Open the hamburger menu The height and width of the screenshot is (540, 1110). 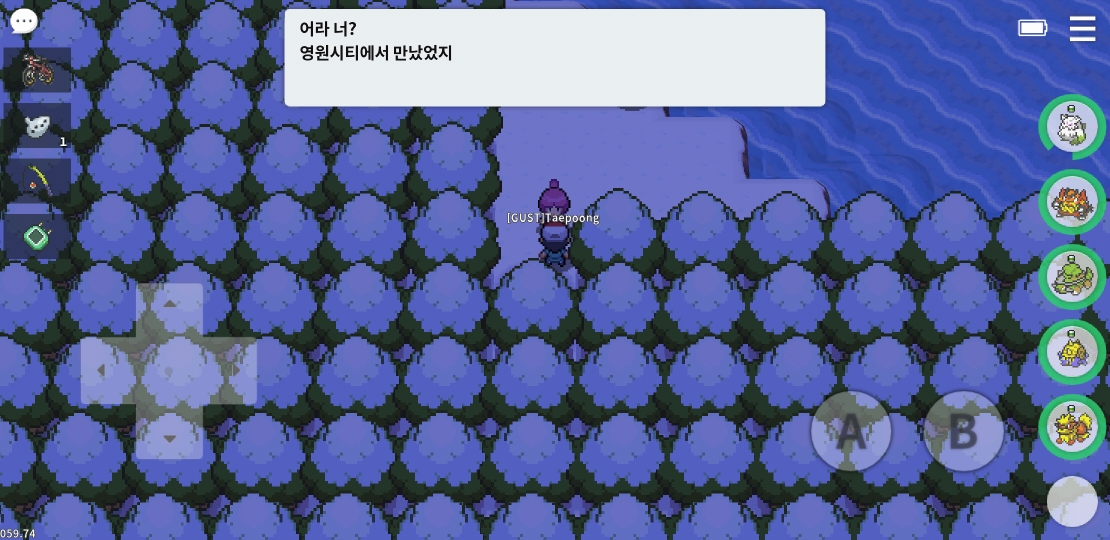[x=1082, y=28]
